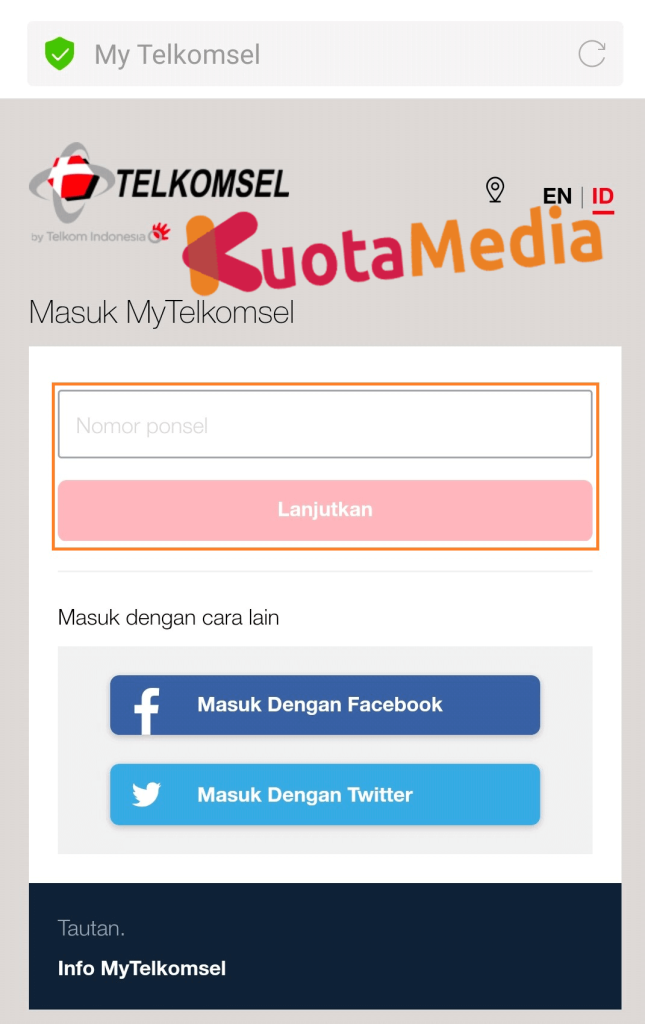Focus the Nomor ponsel field
The width and height of the screenshot is (645, 1024).
tap(325, 425)
